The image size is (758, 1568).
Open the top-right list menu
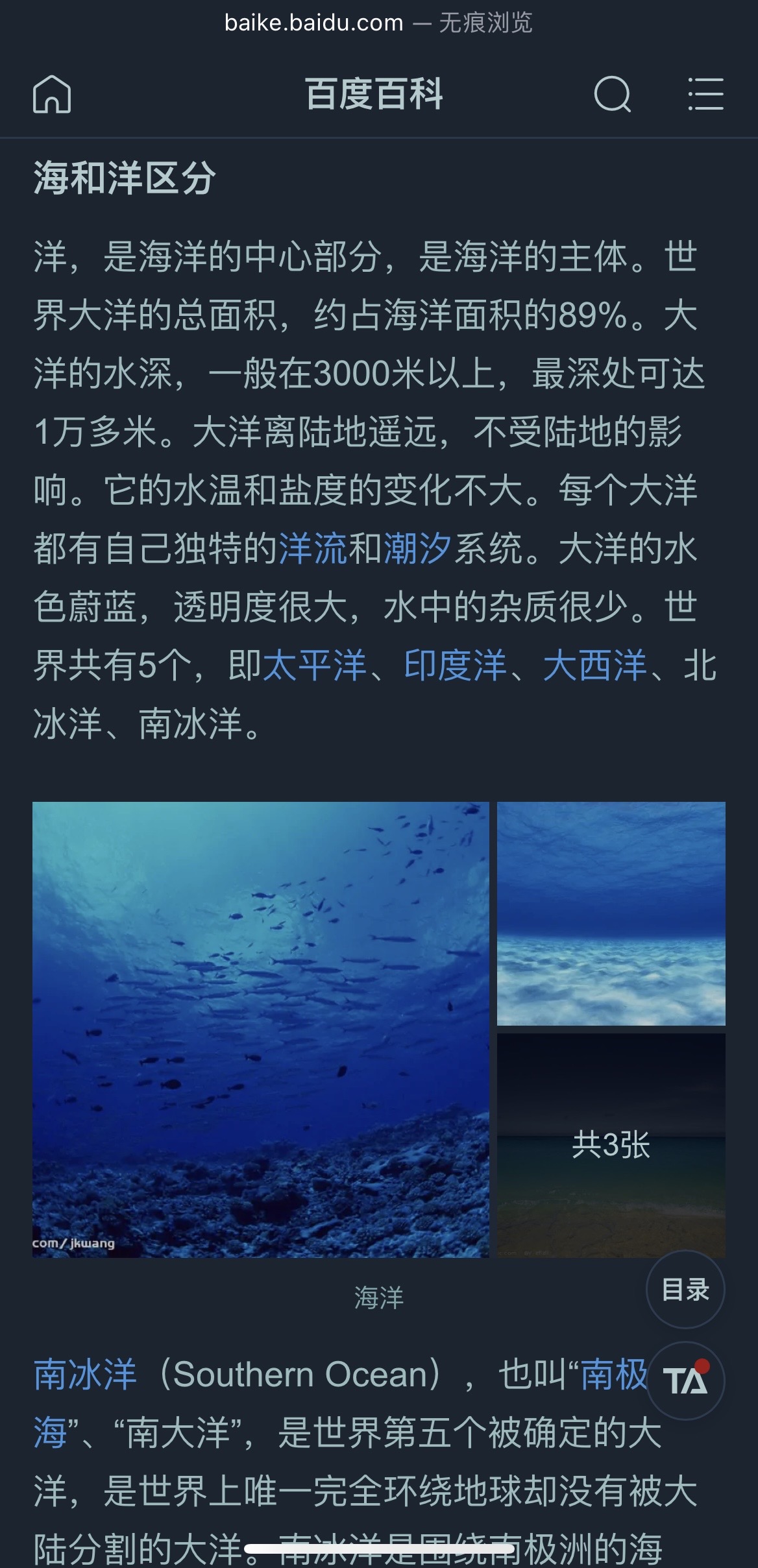(706, 95)
